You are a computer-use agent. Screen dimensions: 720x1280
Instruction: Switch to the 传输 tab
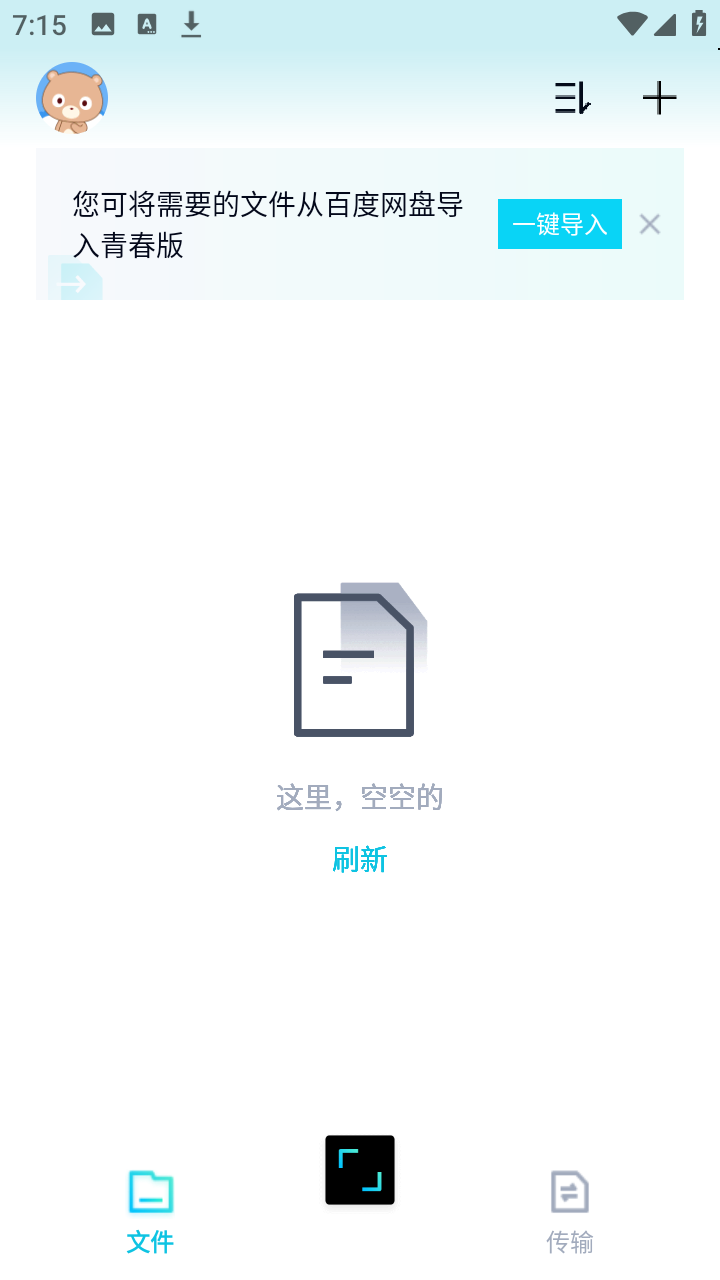click(570, 1212)
